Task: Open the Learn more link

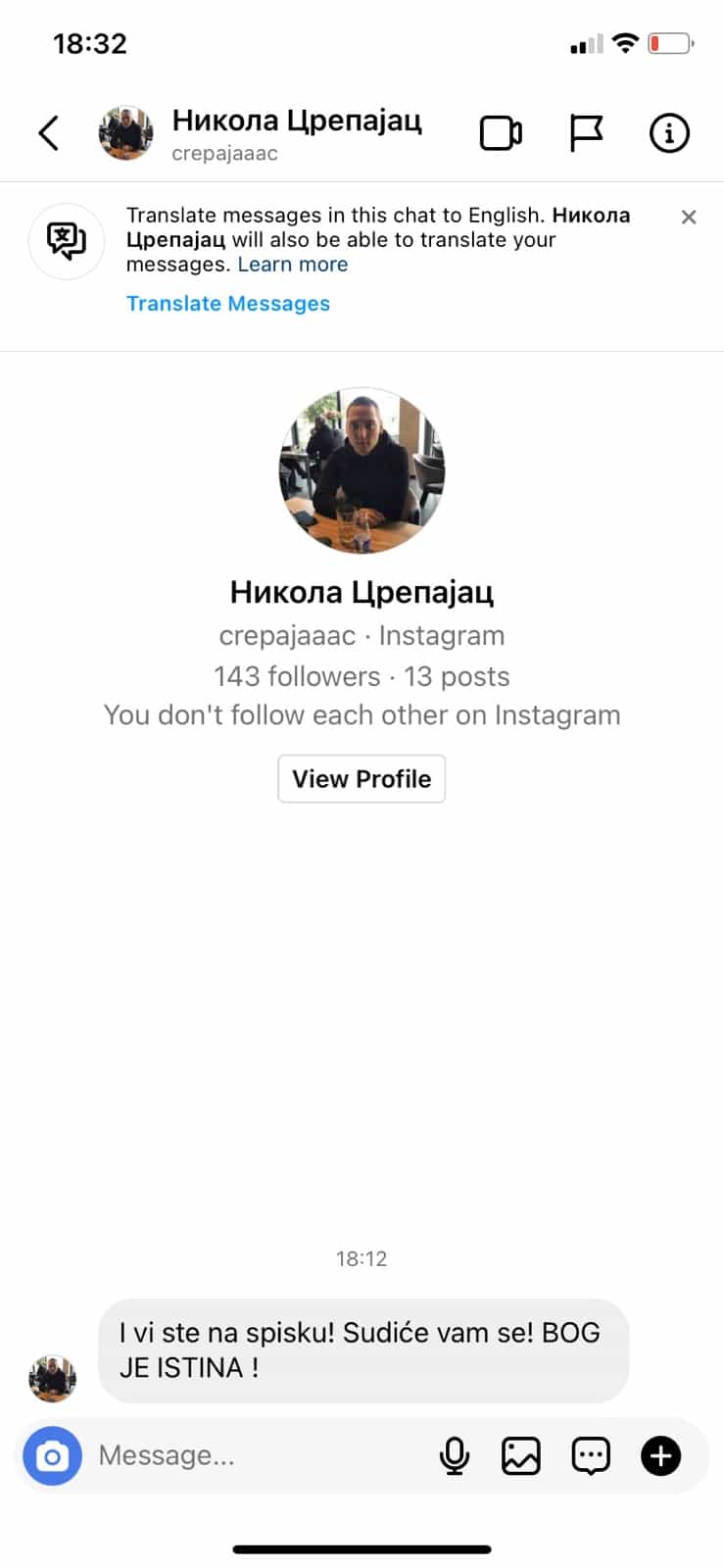Action: (x=292, y=265)
